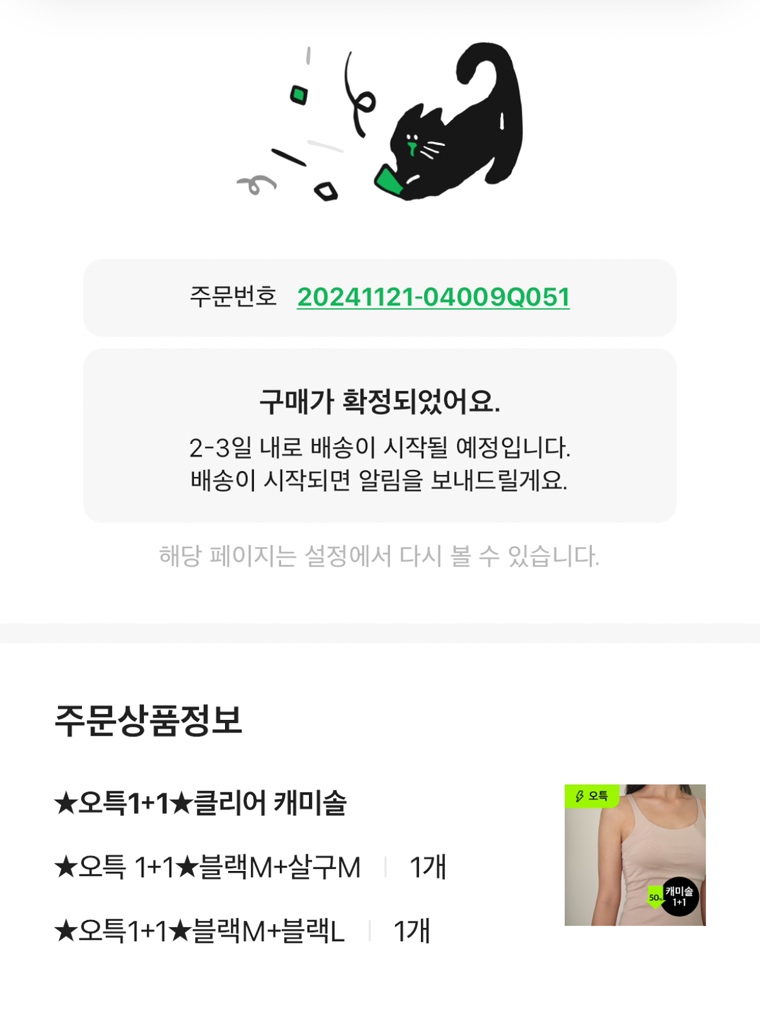Open the 클리어 캐미솔 product thumbnail
760x1024 pixels.
[635, 855]
